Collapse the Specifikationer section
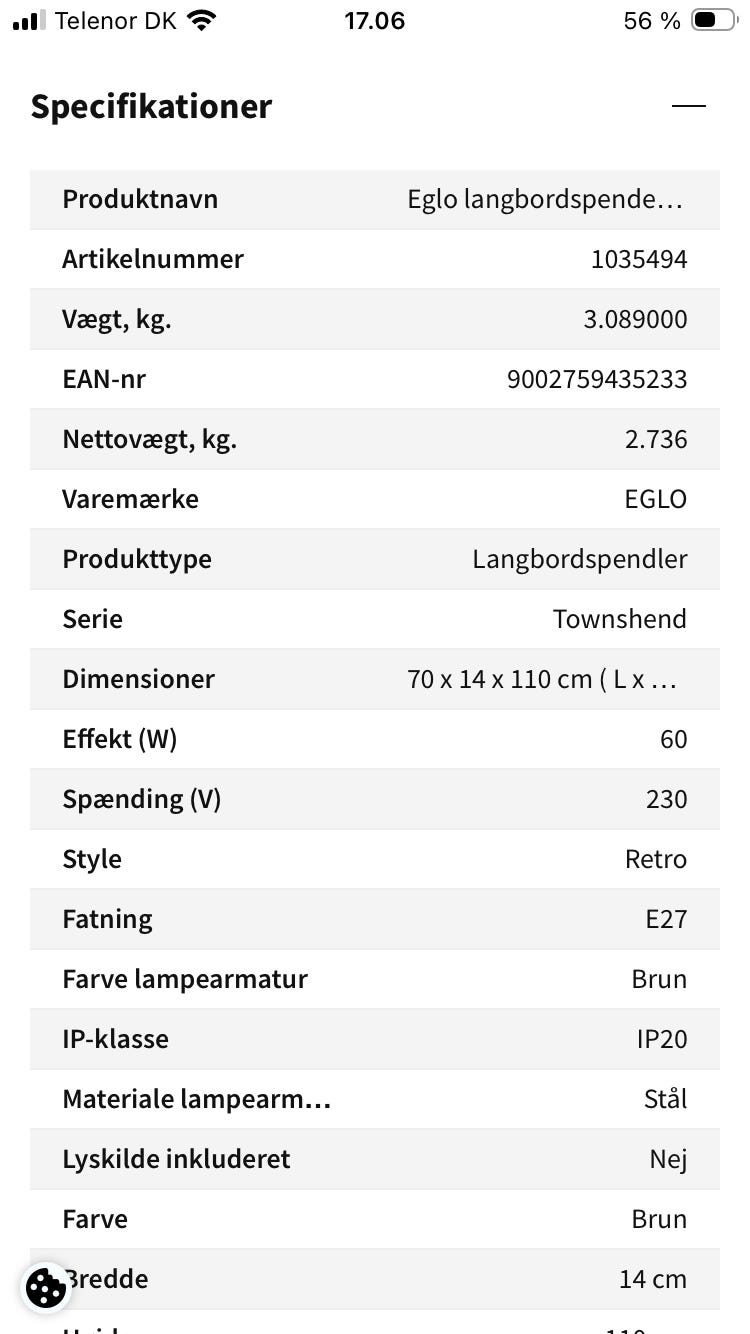 pyautogui.click(x=689, y=106)
